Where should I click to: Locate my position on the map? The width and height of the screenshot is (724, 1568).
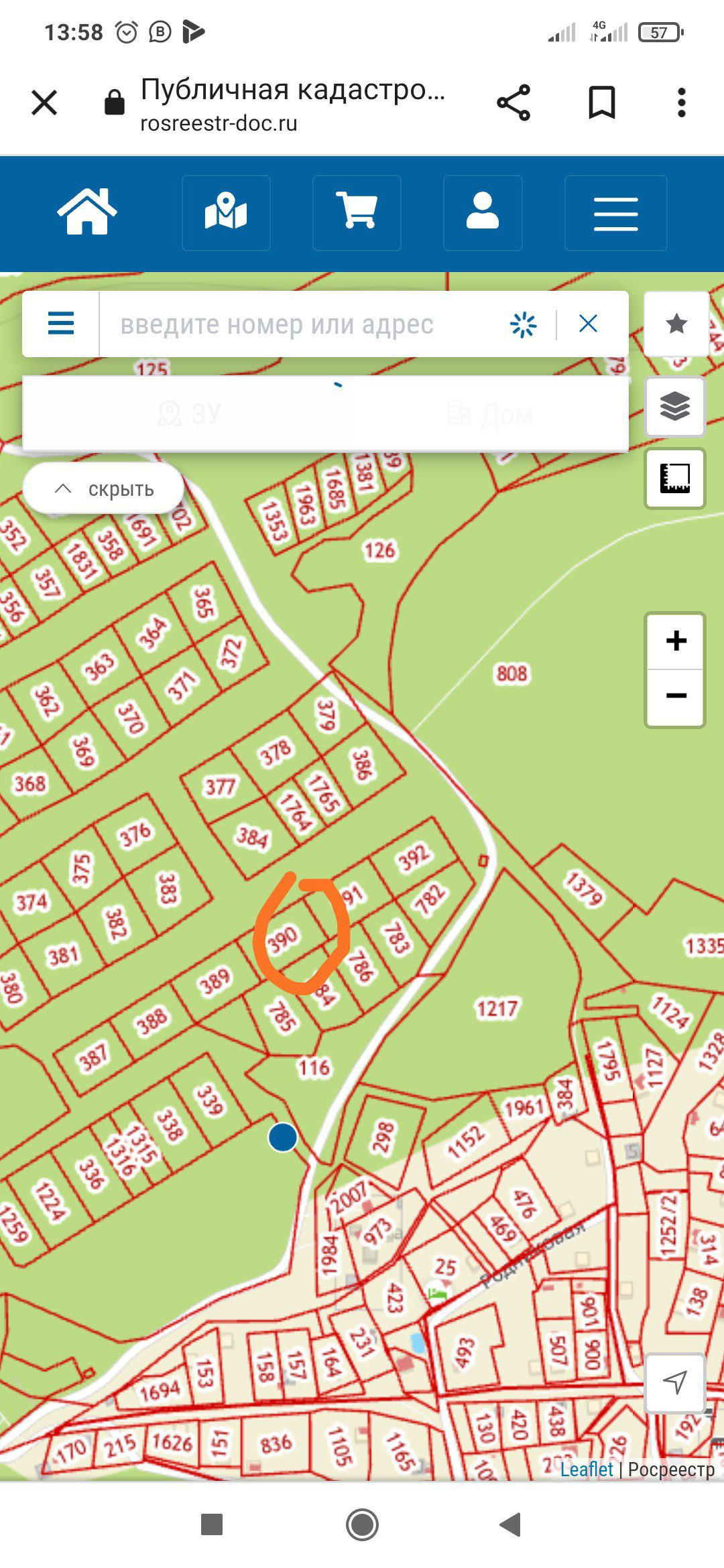point(674,1382)
